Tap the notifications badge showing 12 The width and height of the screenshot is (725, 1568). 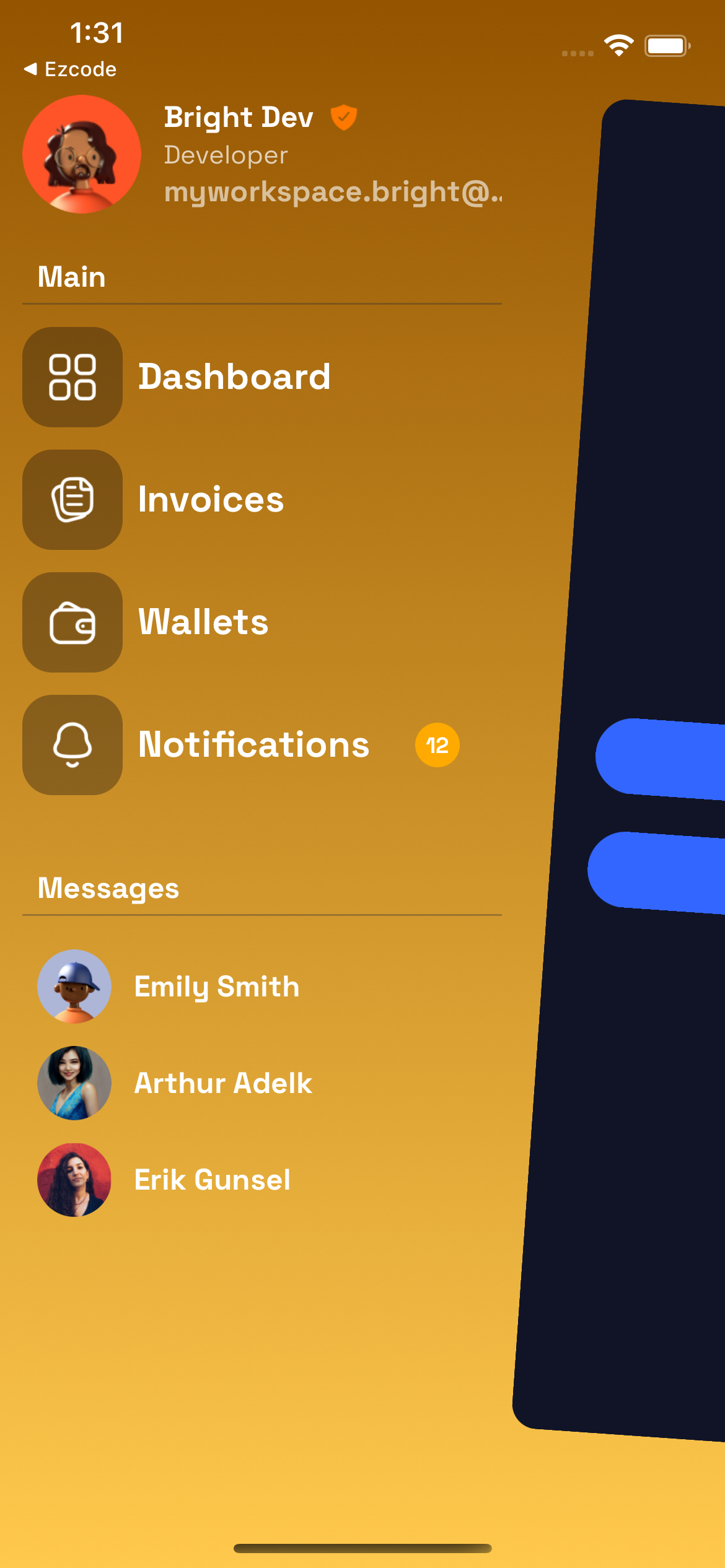coord(437,745)
